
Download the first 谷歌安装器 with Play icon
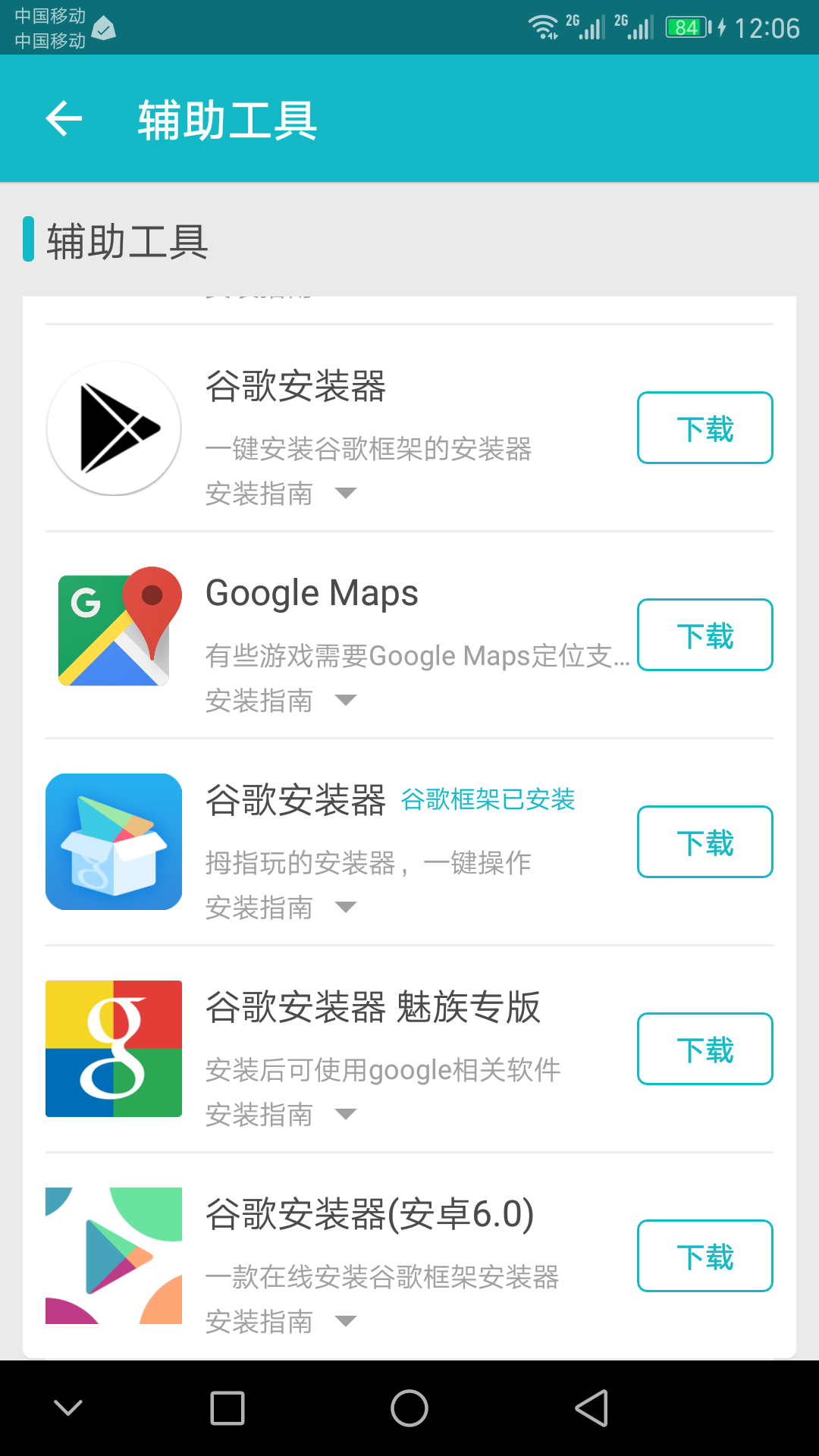click(704, 428)
